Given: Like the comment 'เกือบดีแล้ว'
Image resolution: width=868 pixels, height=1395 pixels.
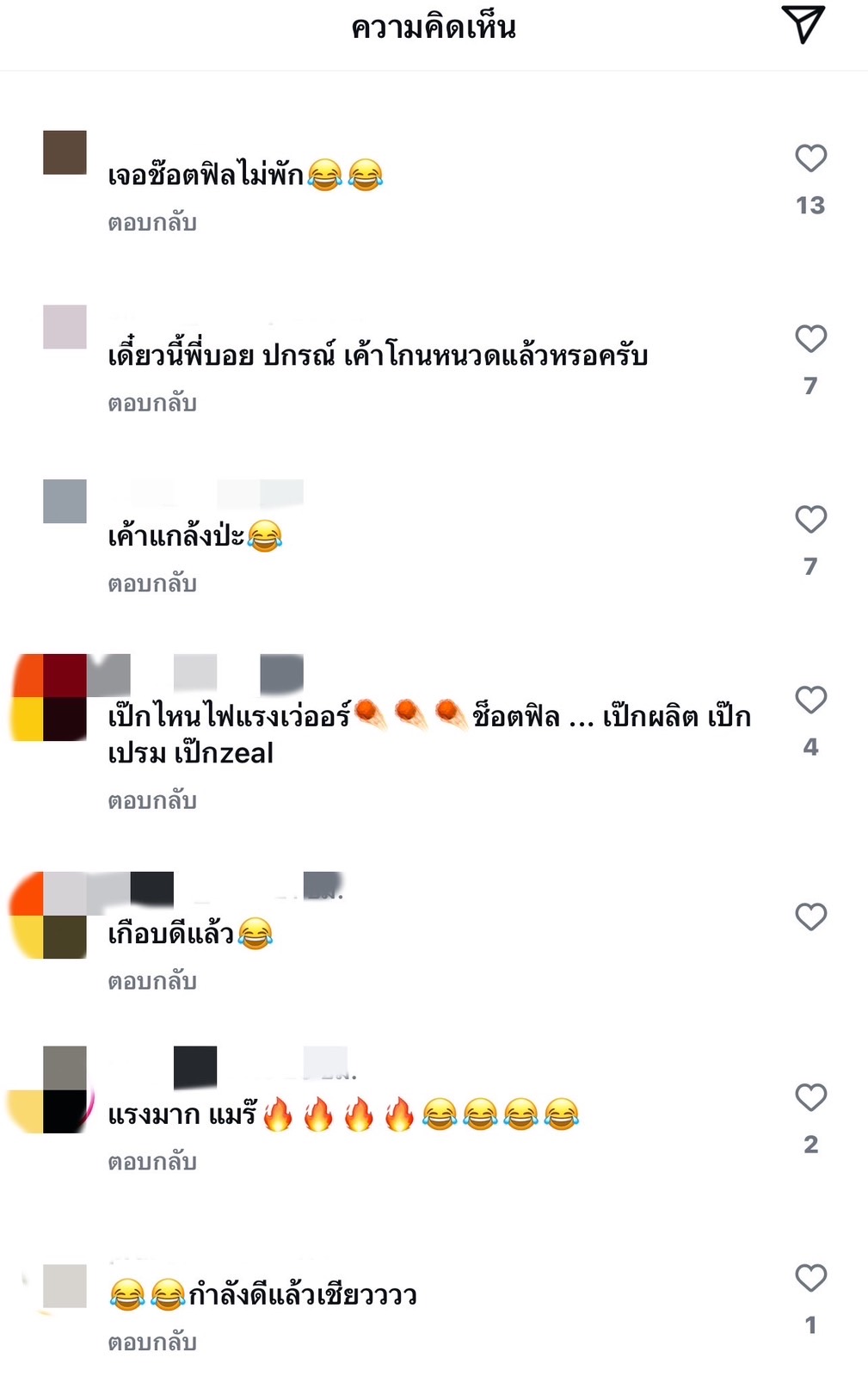Looking at the screenshot, I should (810, 917).
